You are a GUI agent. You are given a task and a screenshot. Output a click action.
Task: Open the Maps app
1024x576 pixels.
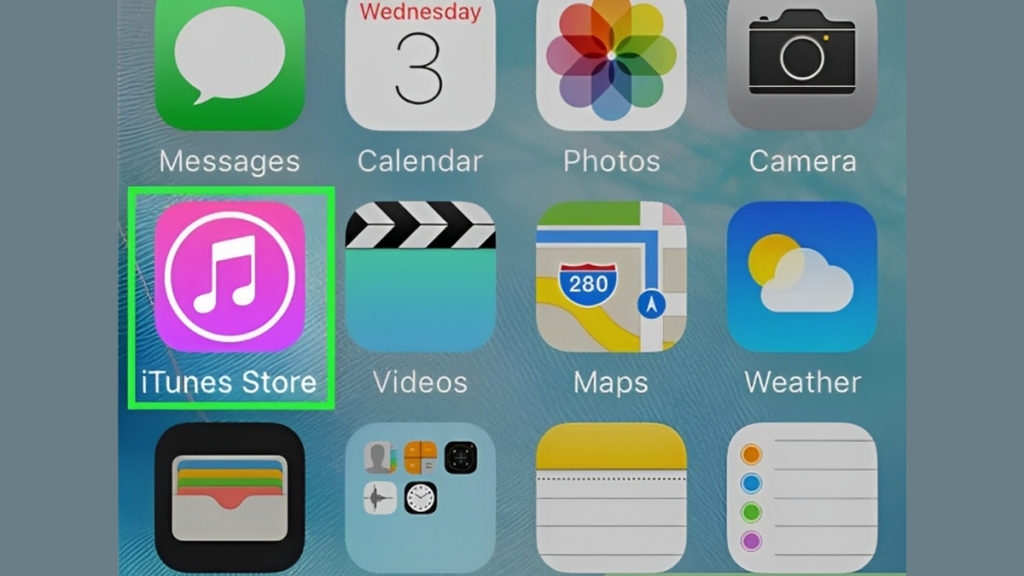point(611,276)
